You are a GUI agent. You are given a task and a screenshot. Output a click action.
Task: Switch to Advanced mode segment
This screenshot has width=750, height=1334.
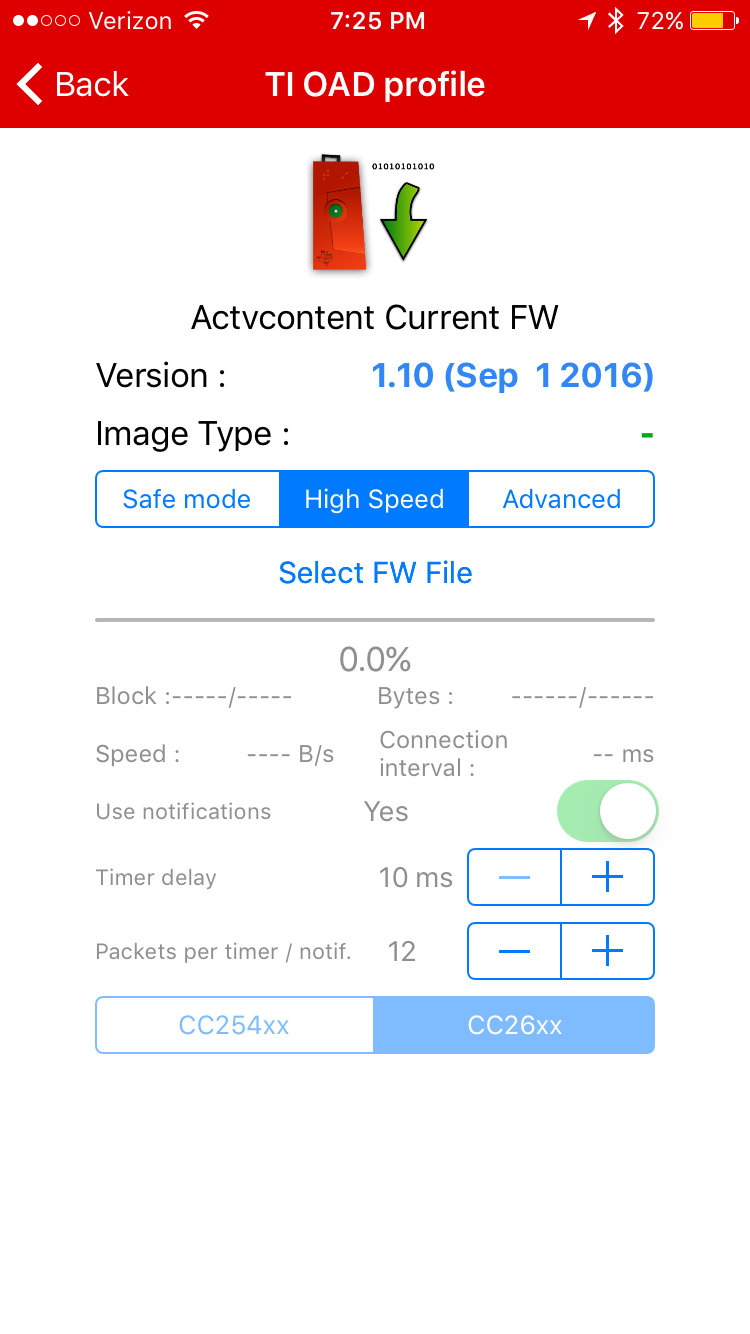pos(561,499)
